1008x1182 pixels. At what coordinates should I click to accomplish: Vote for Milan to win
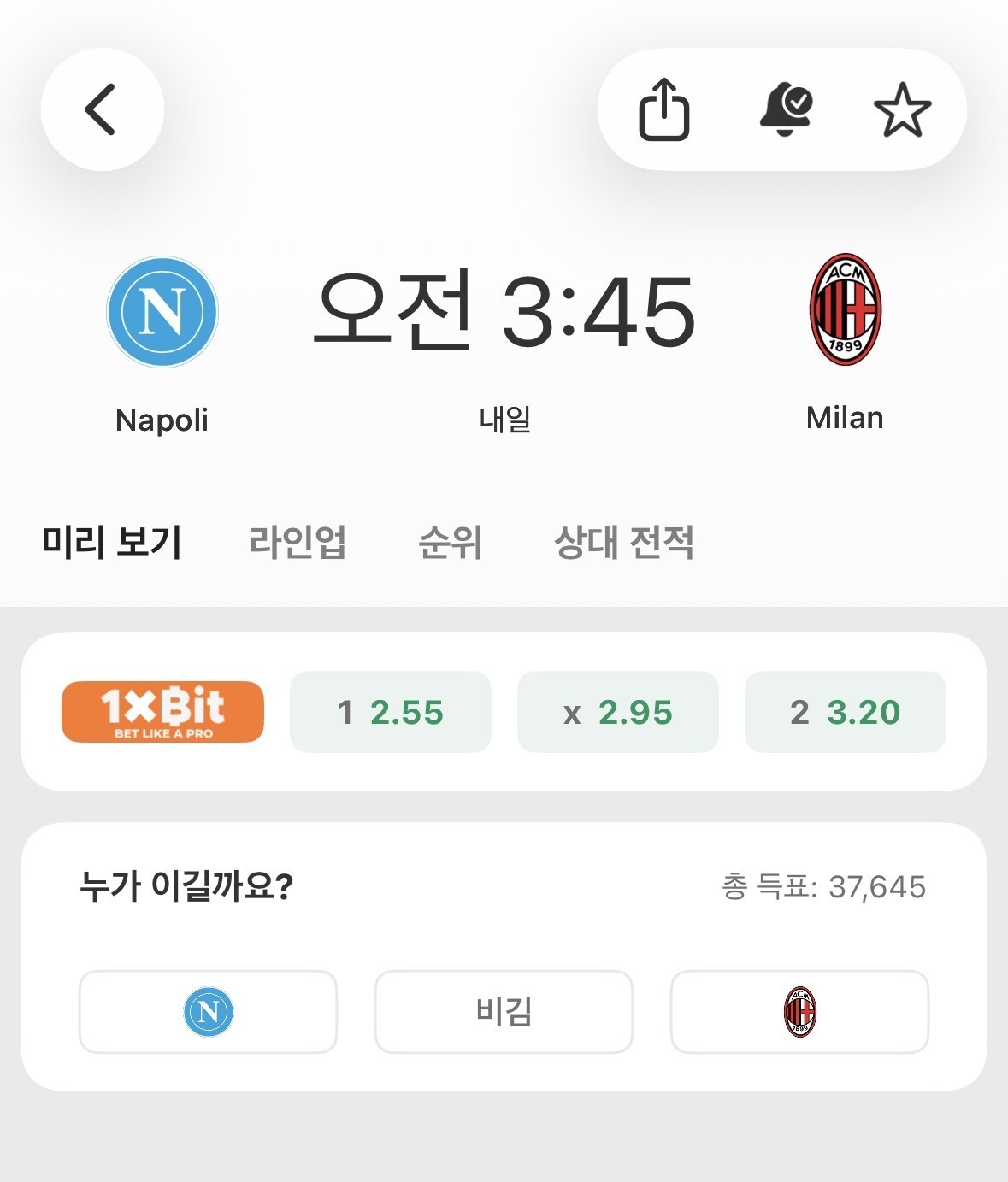[x=799, y=1012]
